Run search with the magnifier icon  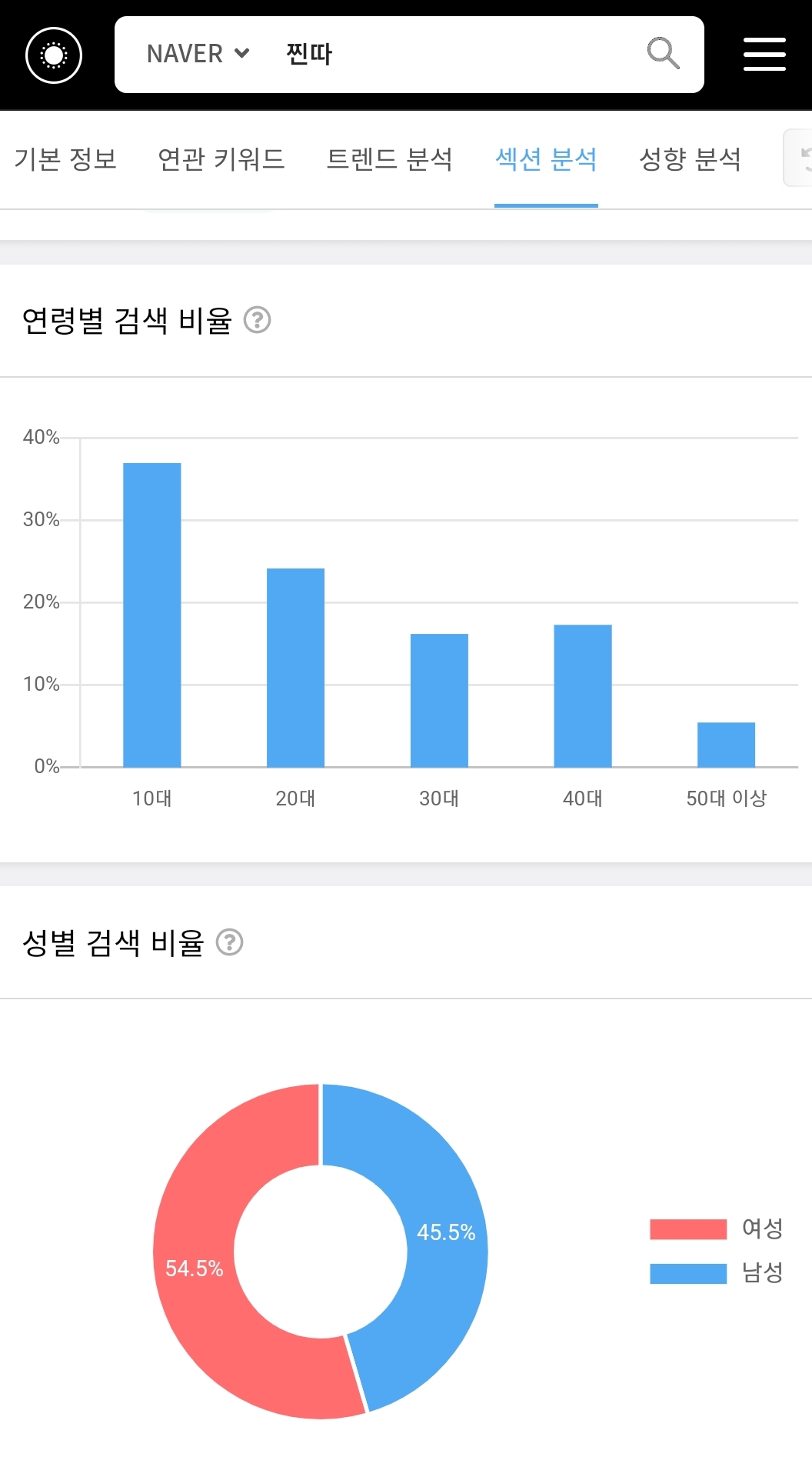(x=663, y=54)
